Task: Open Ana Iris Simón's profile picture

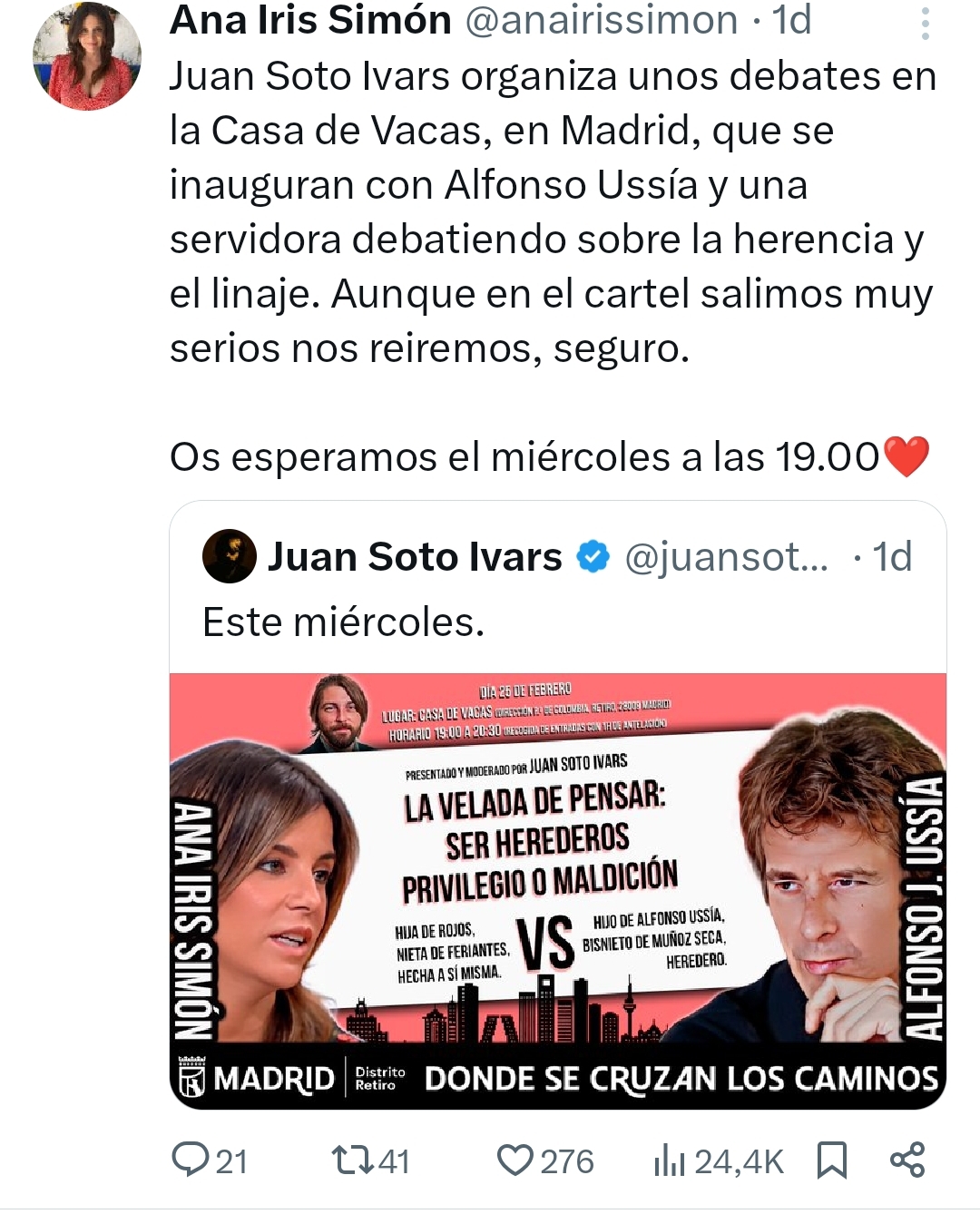Action: coord(87,56)
